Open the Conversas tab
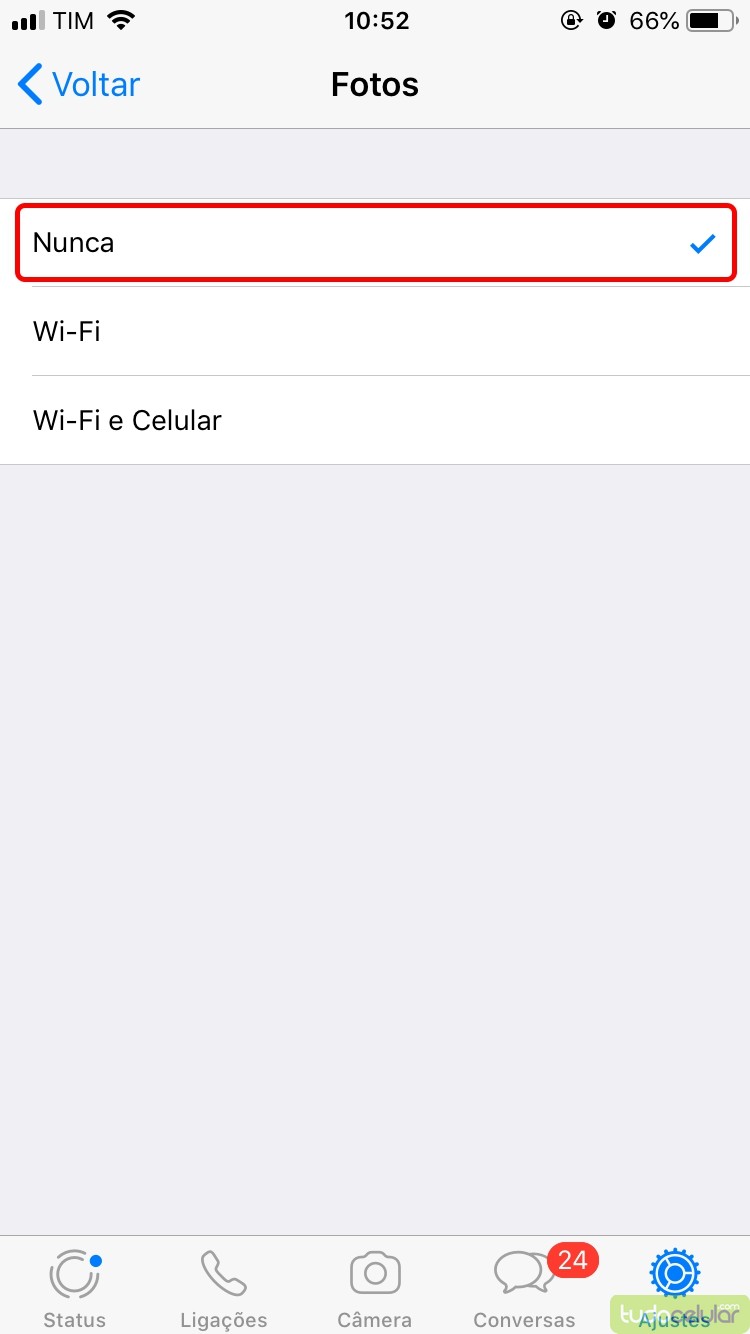The height and width of the screenshot is (1334, 750). click(x=525, y=1286)
